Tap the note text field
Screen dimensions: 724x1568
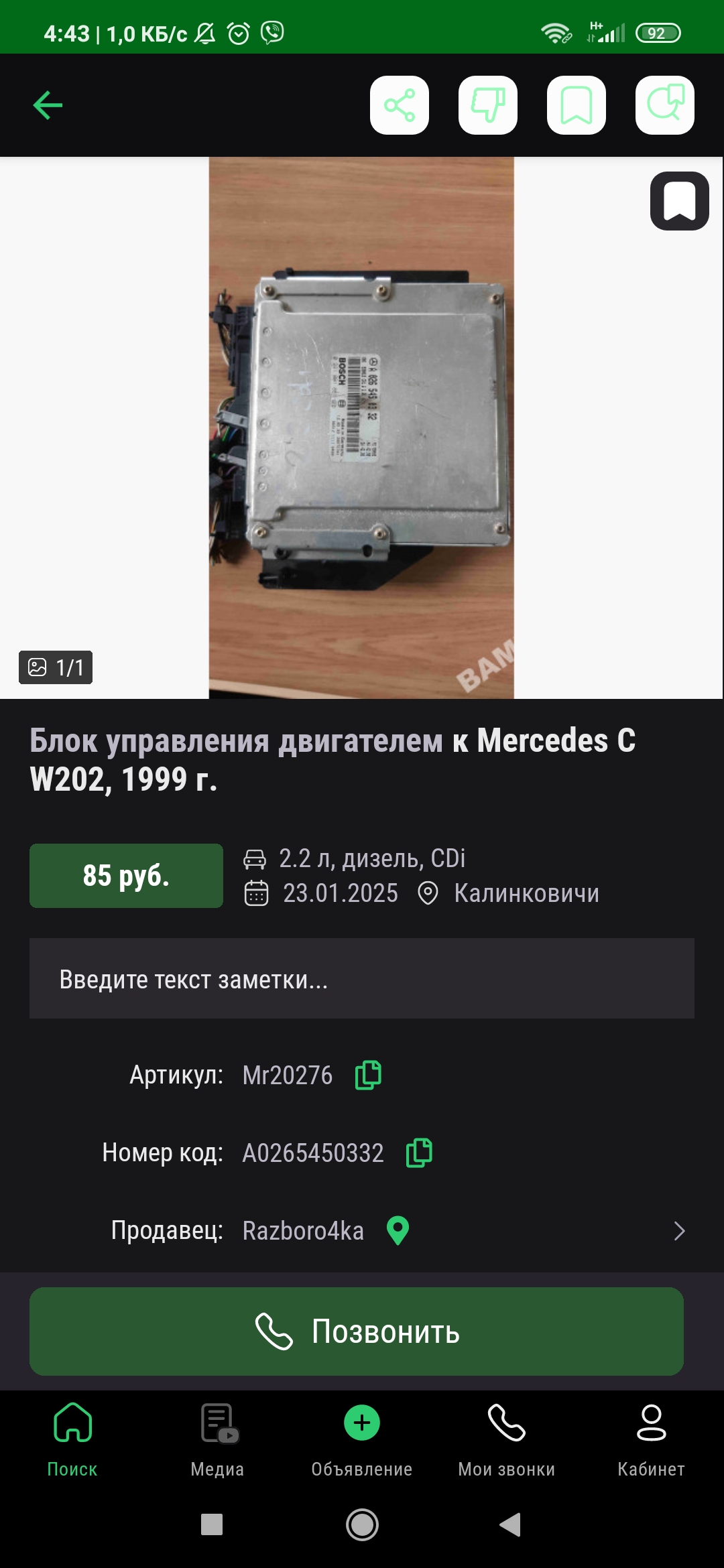point(361,979)
